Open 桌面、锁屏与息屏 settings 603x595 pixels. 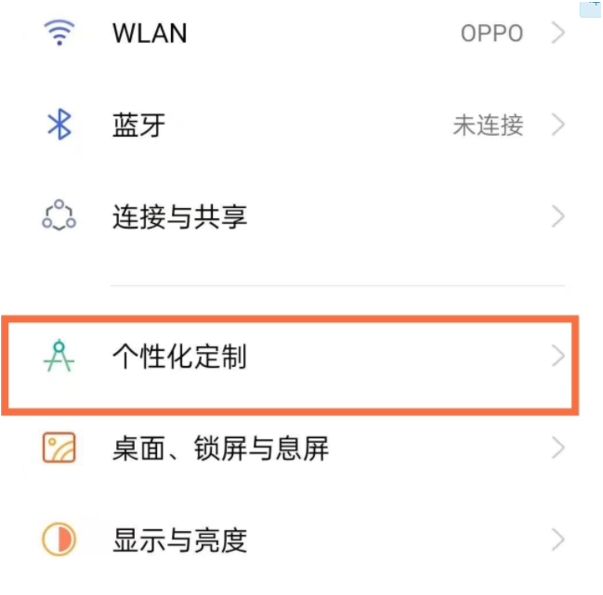300,448
